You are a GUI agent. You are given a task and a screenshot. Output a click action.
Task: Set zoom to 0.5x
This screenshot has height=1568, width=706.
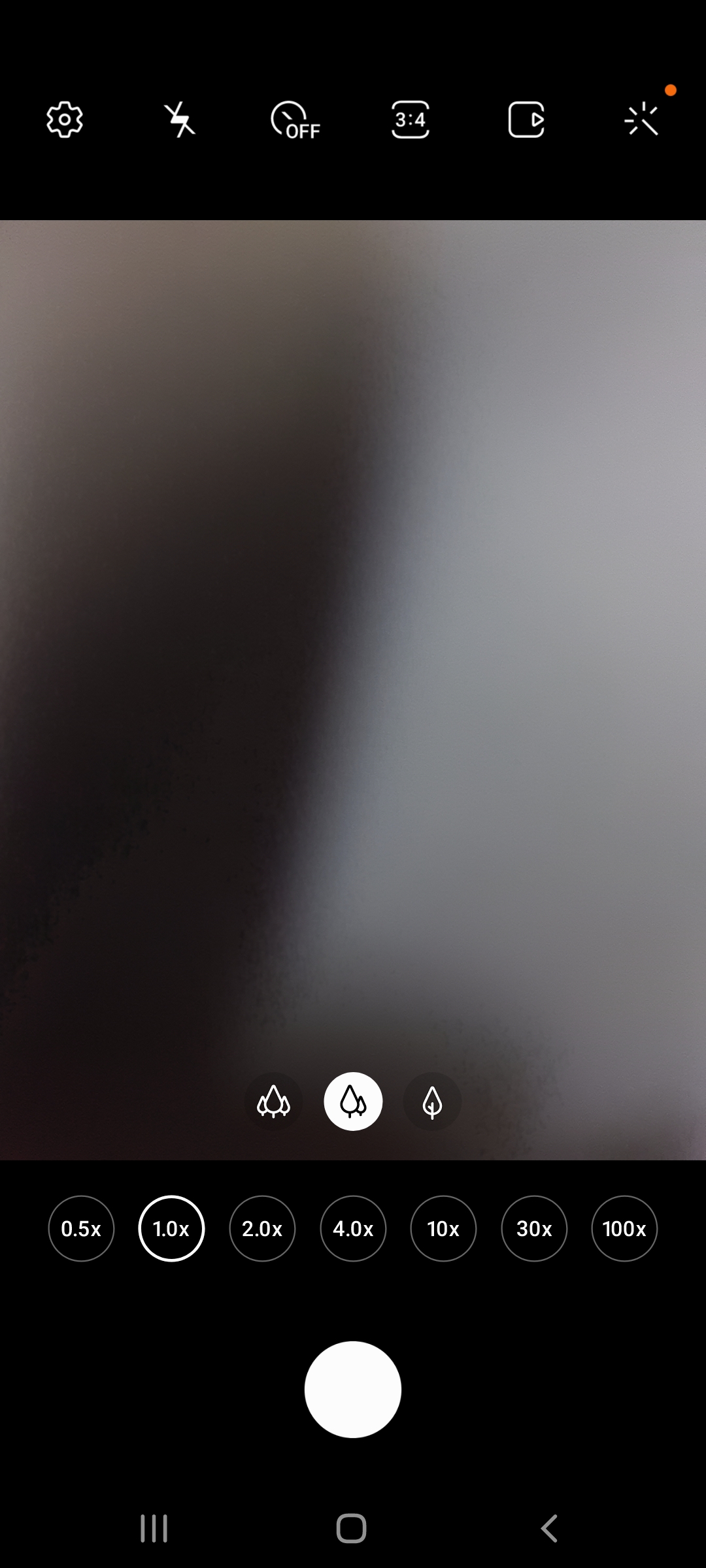tap(81, 1229)
